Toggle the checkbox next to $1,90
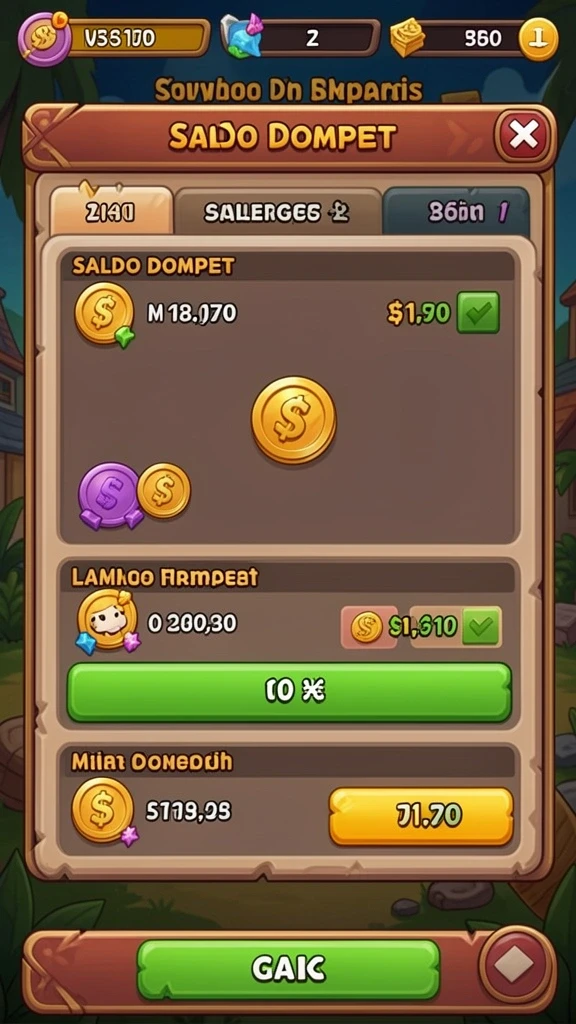576x1024 pixels. coord(478,313)
